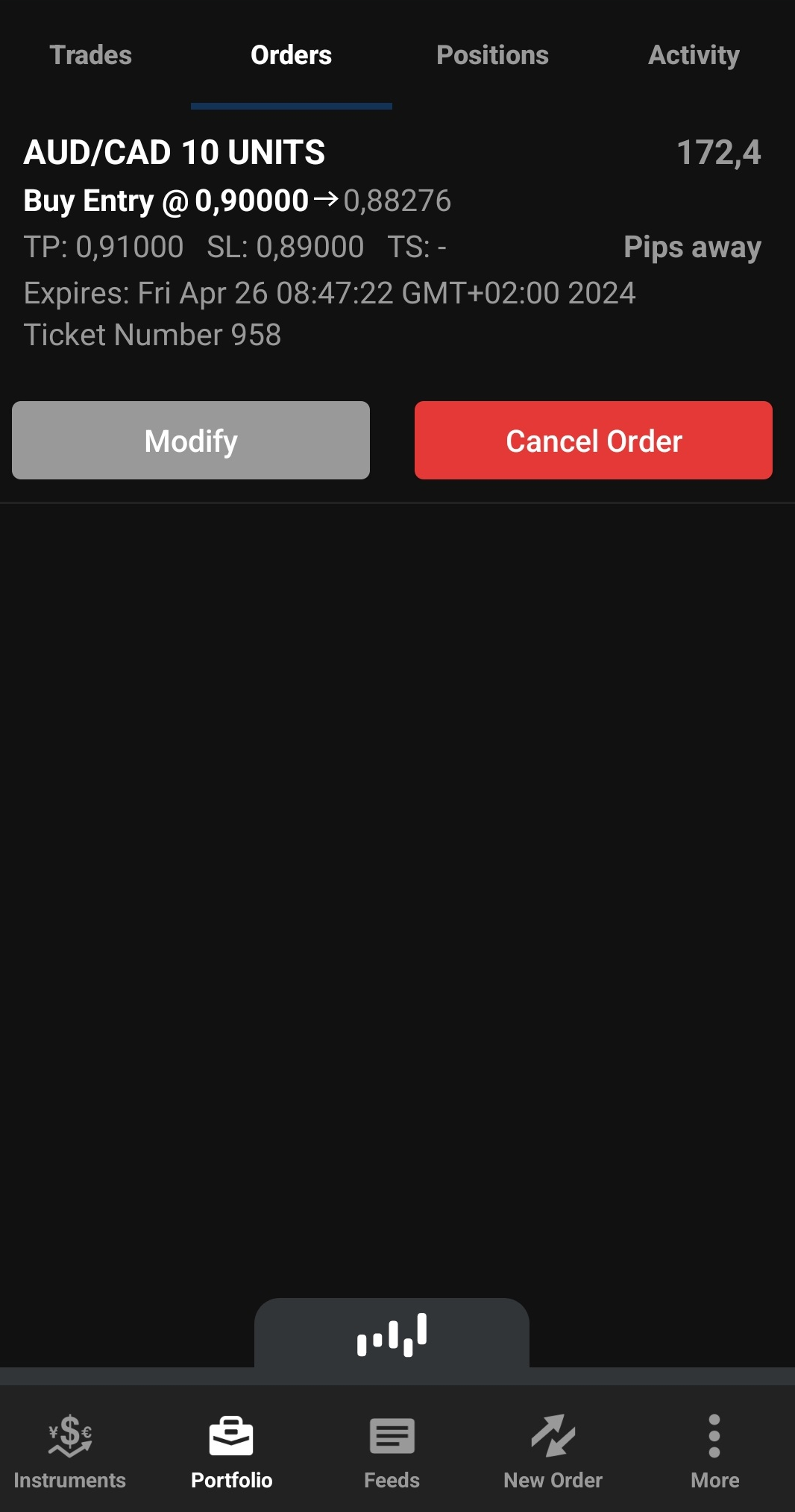Tap the red Cancel Order button
The width and height of the screenshot is (795, 1512).
(594, 441)
